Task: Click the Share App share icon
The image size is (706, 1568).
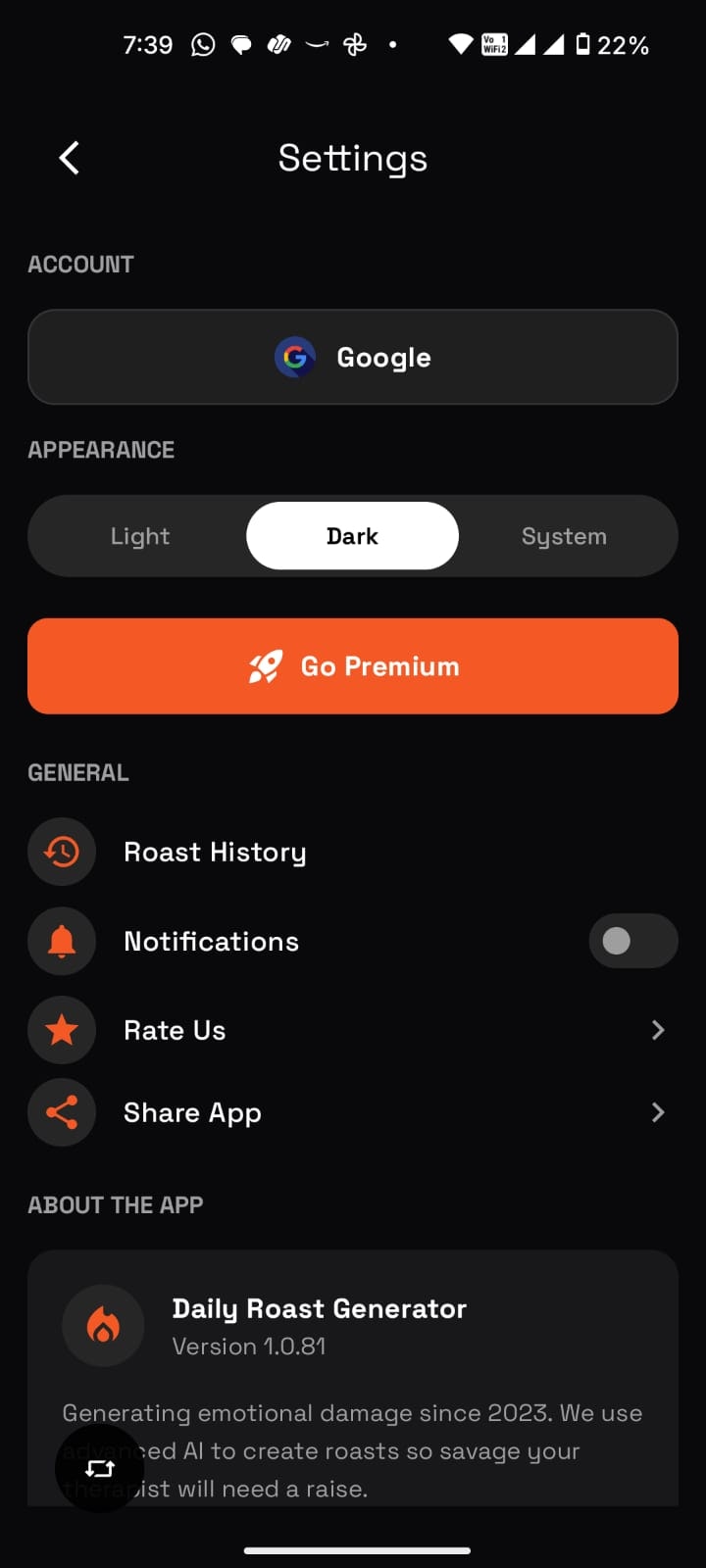Action: 61,1112
